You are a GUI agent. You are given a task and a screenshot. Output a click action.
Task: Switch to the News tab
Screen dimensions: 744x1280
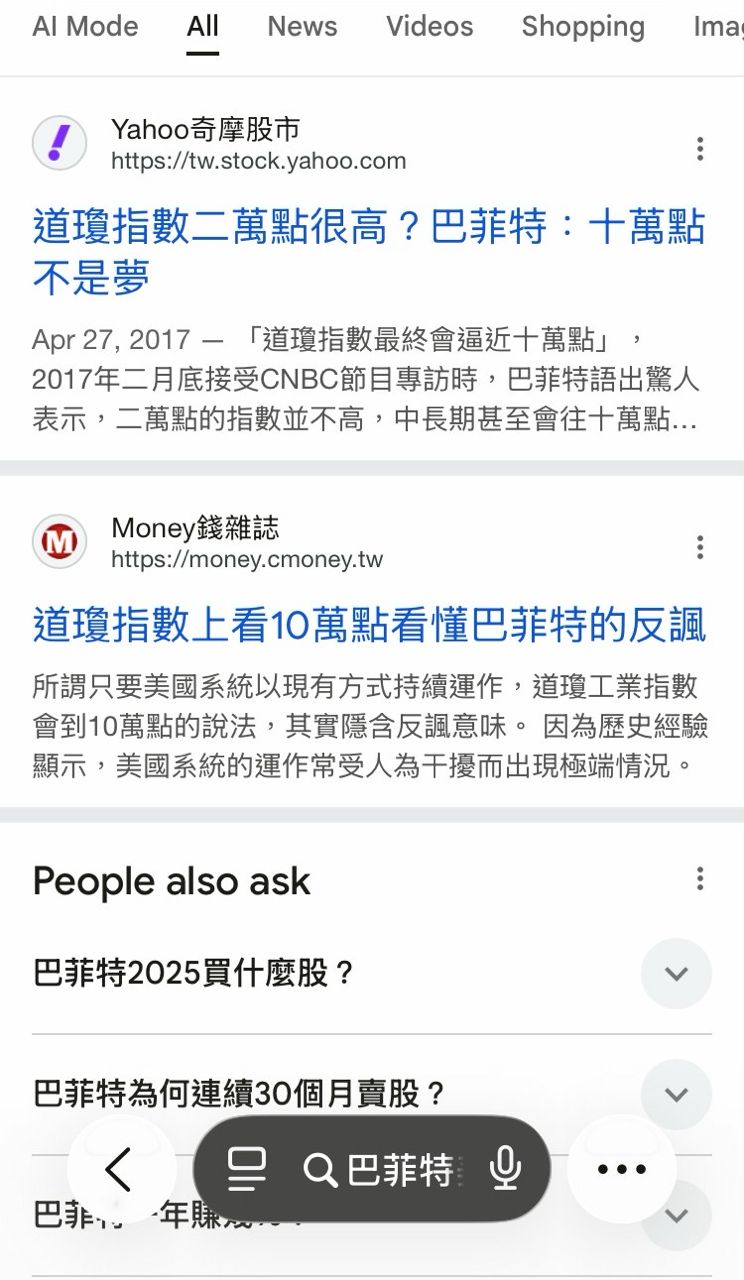(x=302, y=27)
